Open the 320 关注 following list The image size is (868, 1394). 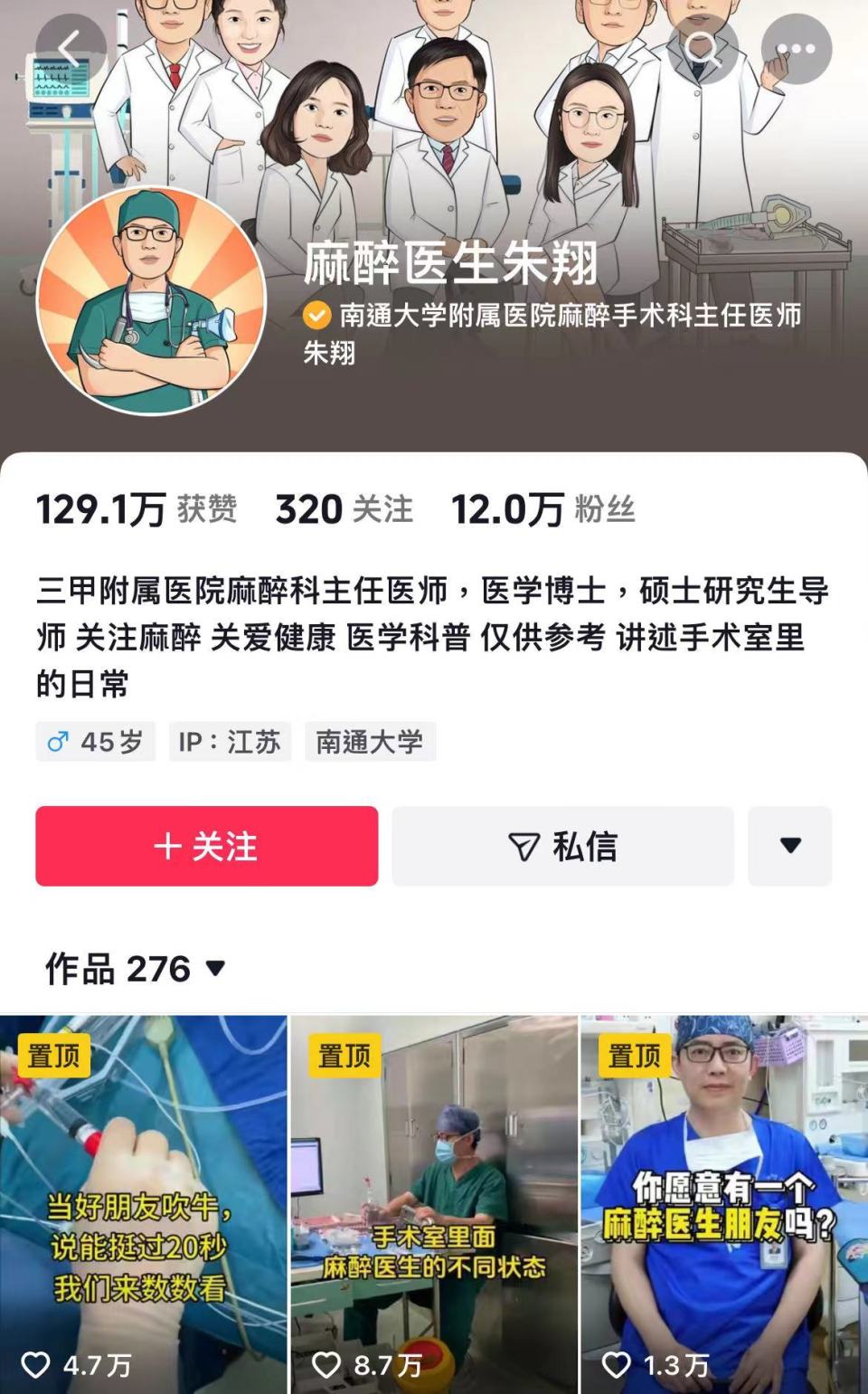pos(344,509)
